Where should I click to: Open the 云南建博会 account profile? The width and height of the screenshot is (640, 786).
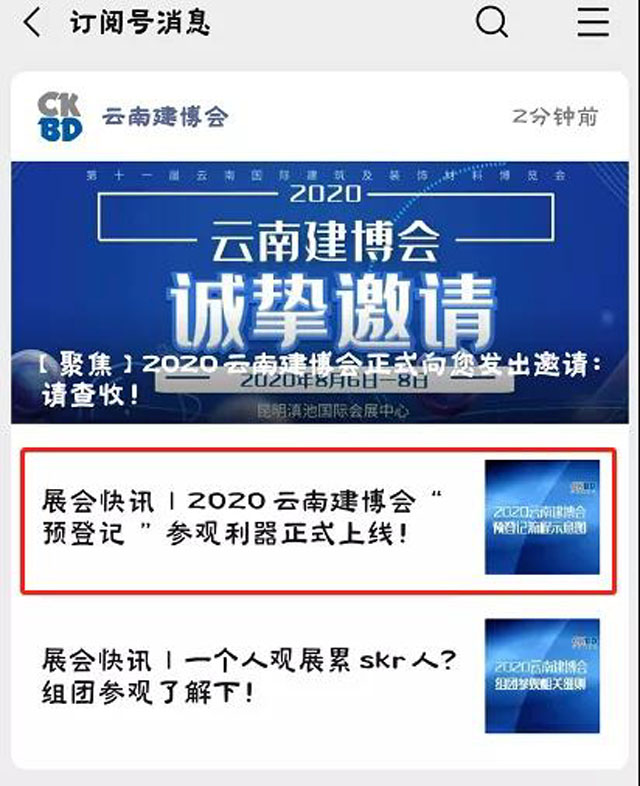[x=164, y=116]
